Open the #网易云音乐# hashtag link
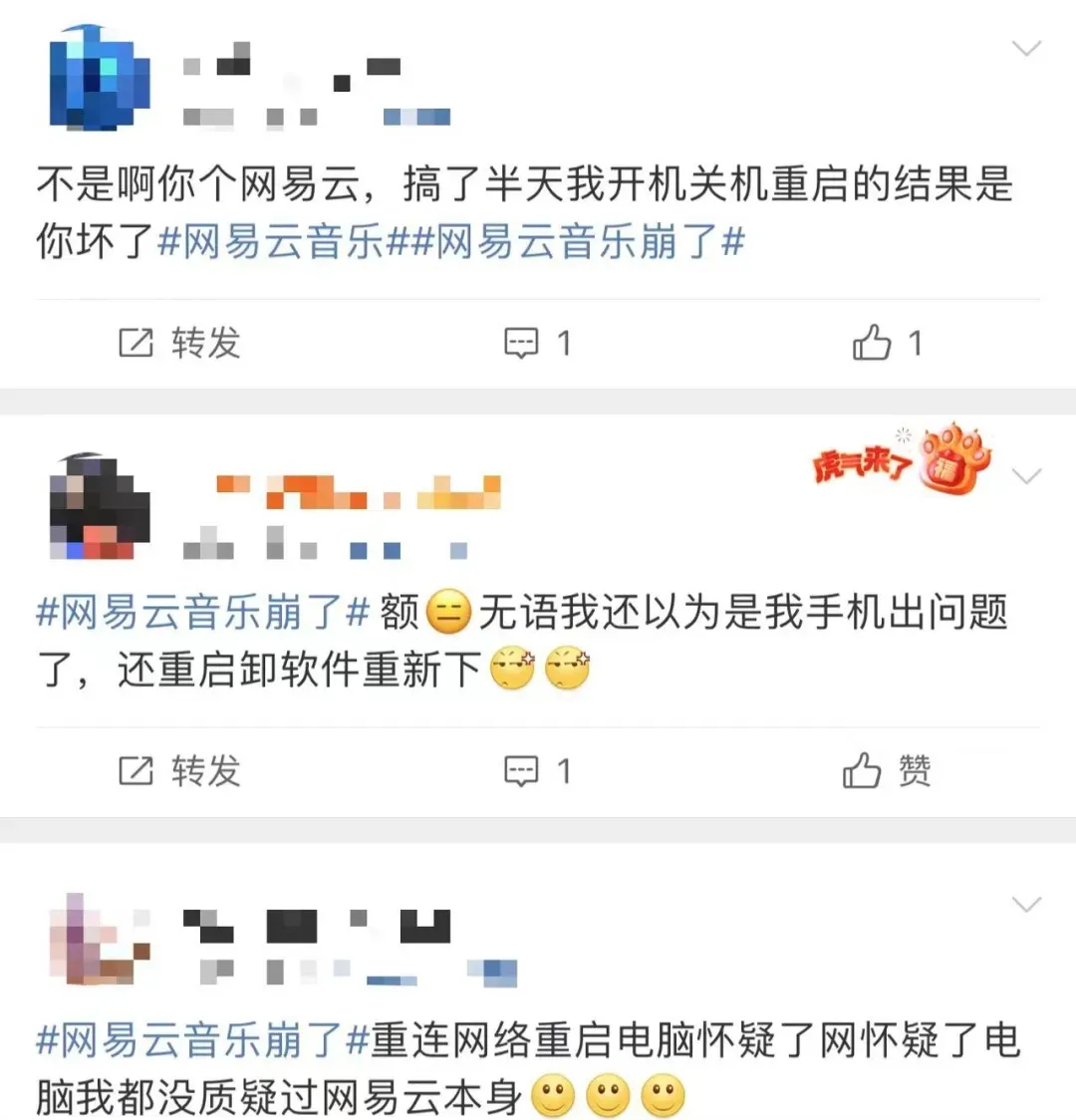 click(271, 242)
